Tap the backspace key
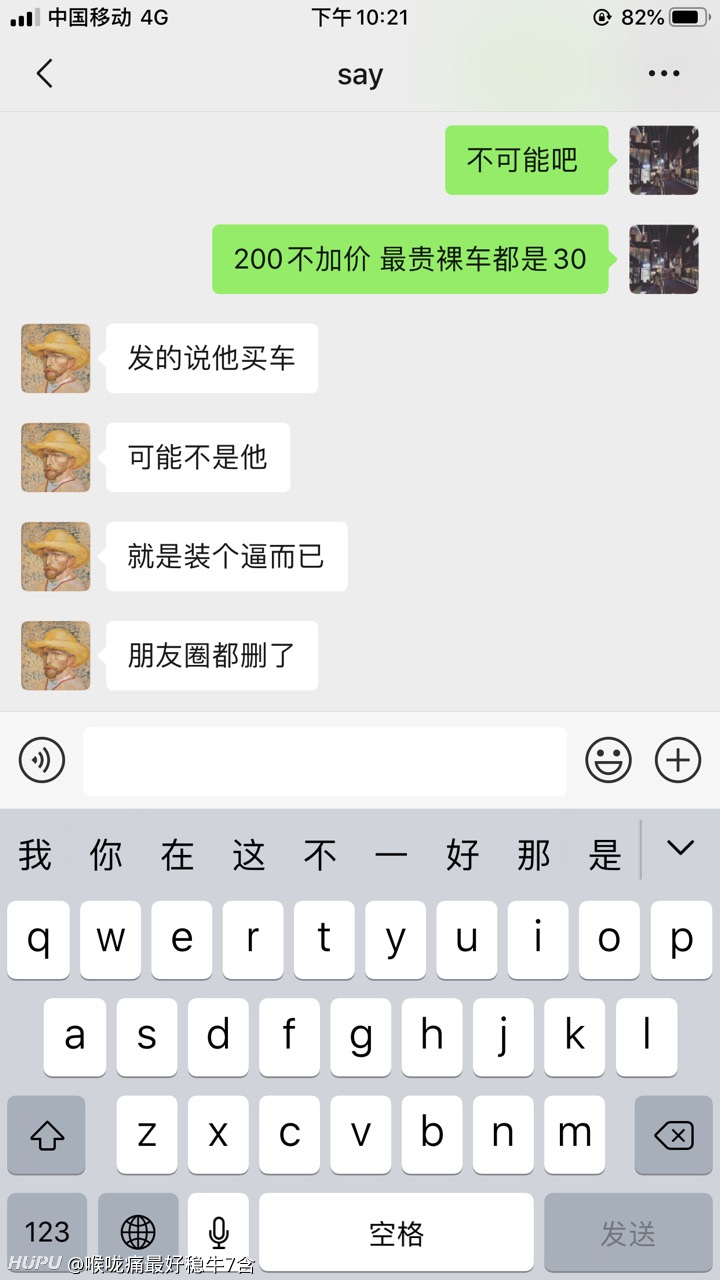720x1280 pixels. click(673, 1135)
